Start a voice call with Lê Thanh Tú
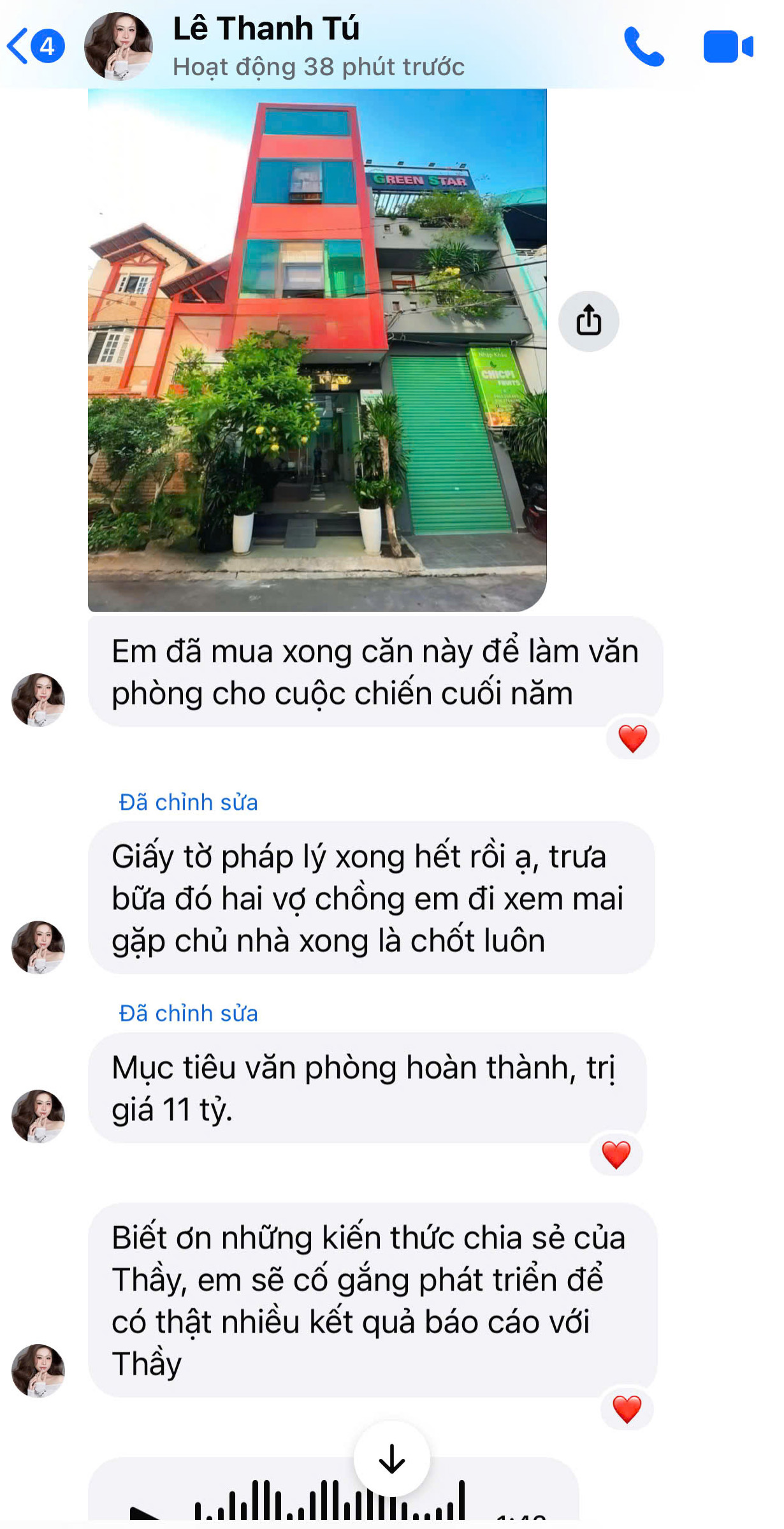 [x=644, y=47]
